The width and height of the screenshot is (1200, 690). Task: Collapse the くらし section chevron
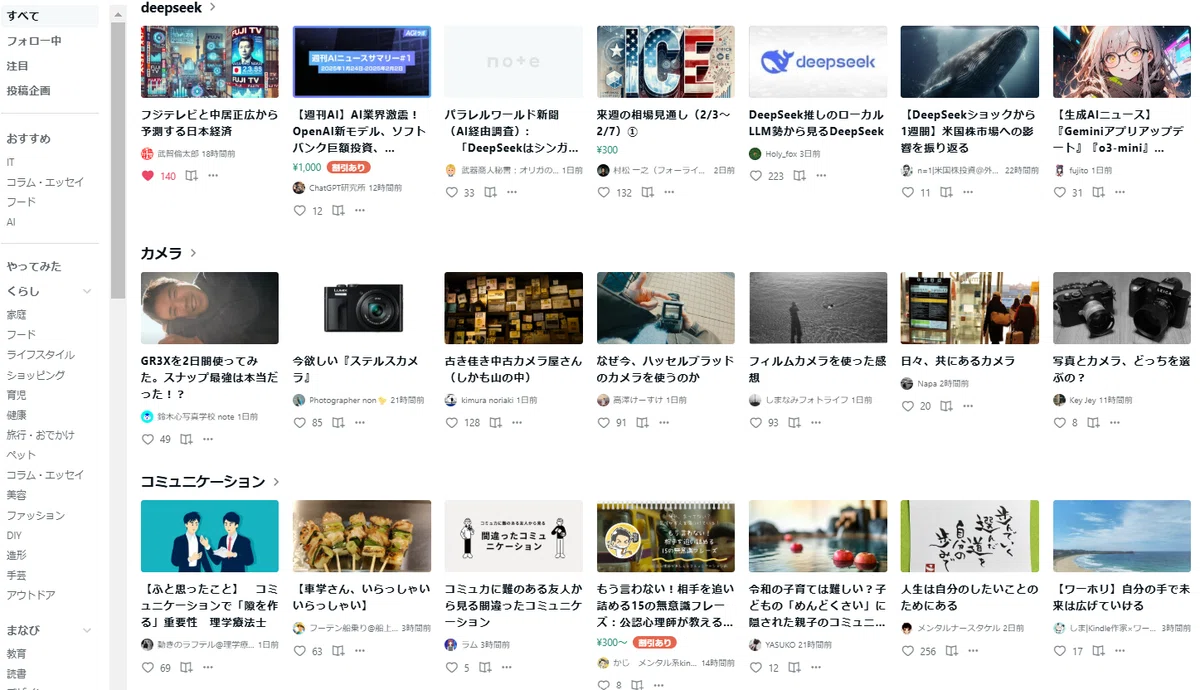pyautogui.click(x=87, y=291)
